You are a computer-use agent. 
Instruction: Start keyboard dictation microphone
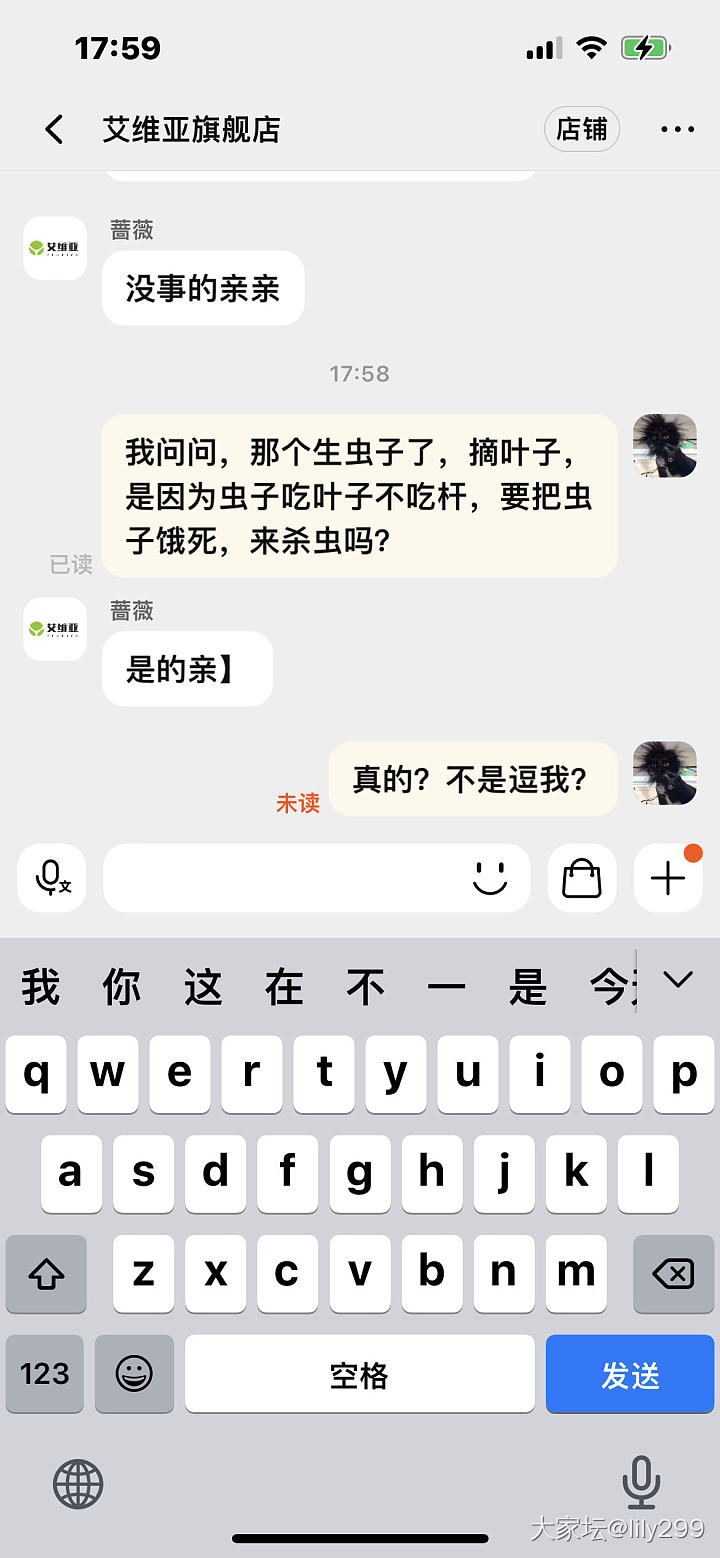pos(641,1482)
